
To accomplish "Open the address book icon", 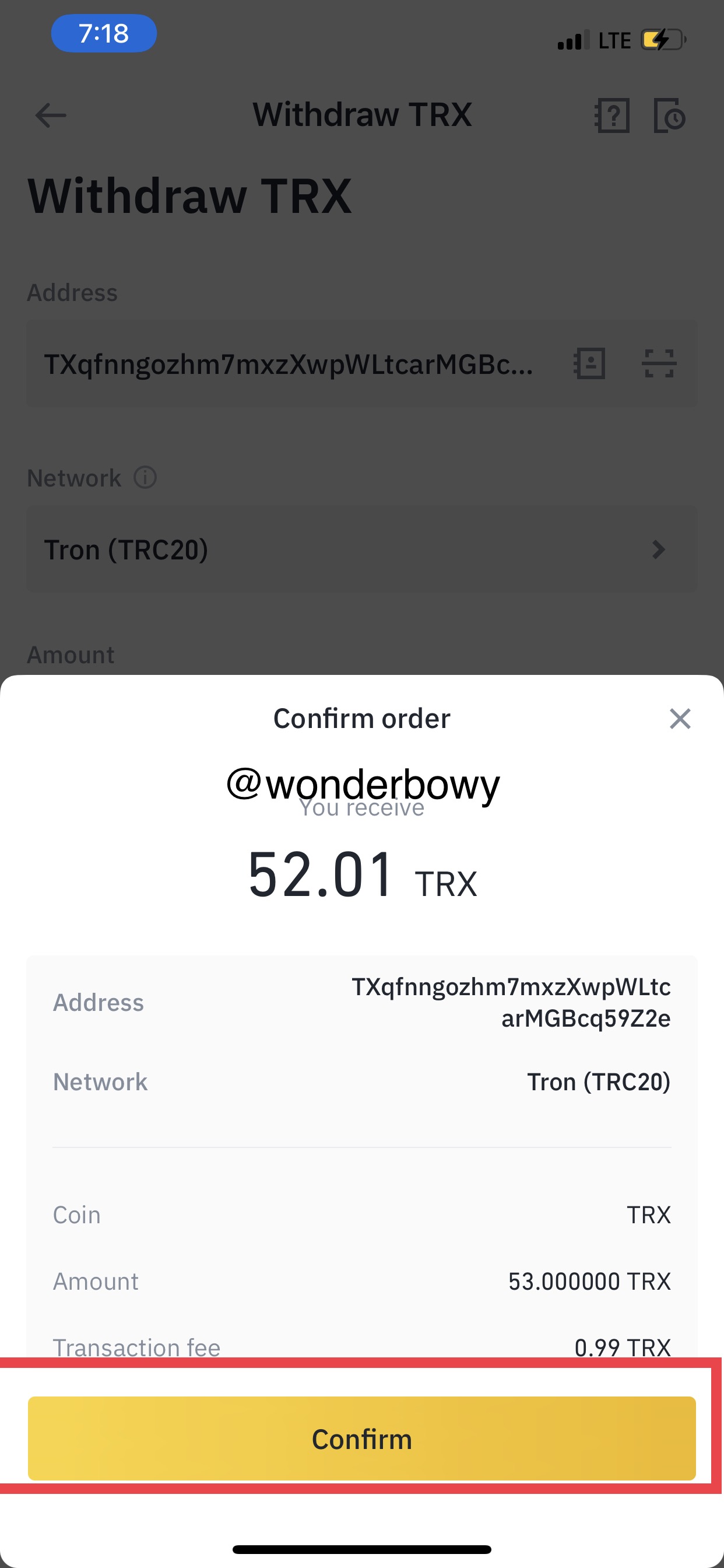I will point(589,363).
